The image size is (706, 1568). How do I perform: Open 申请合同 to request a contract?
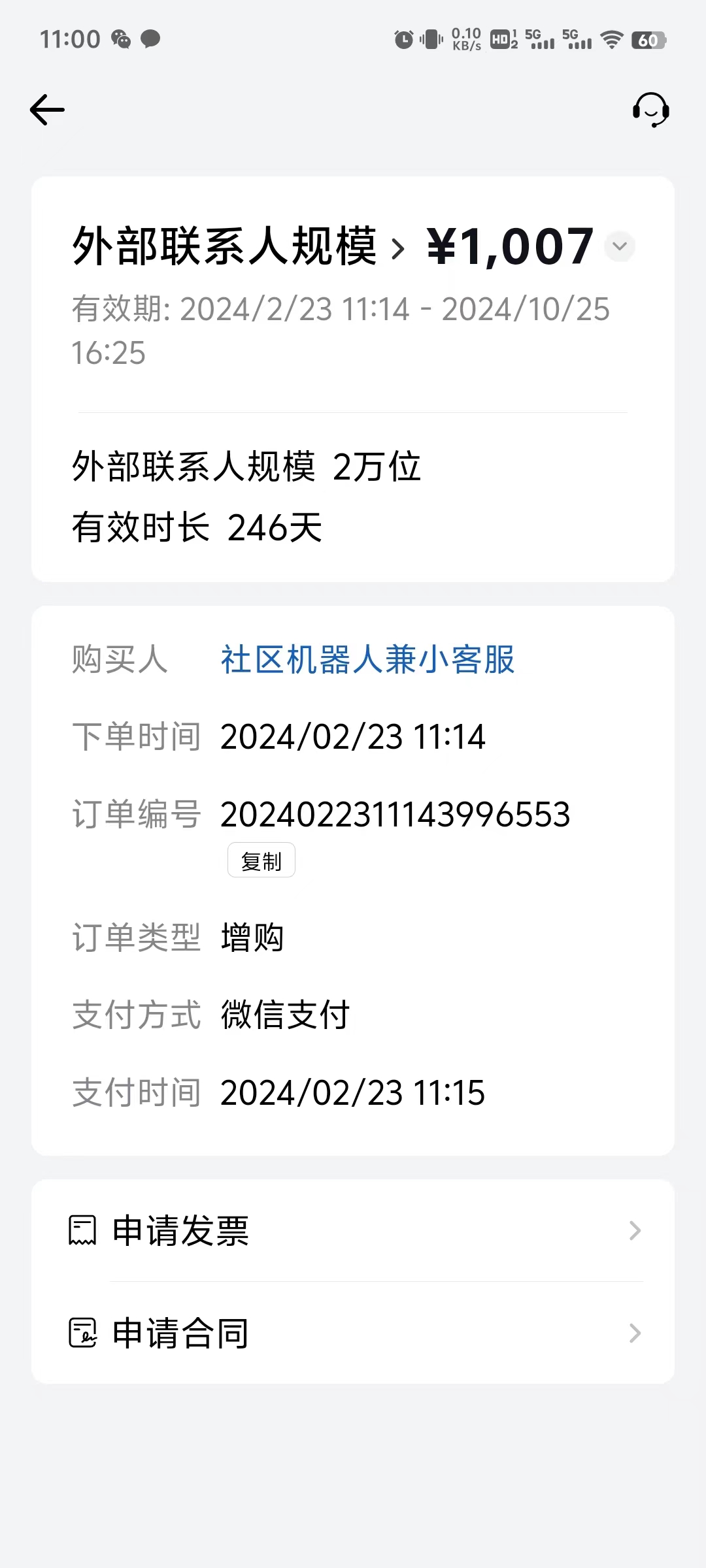(x=353, y=1333)
